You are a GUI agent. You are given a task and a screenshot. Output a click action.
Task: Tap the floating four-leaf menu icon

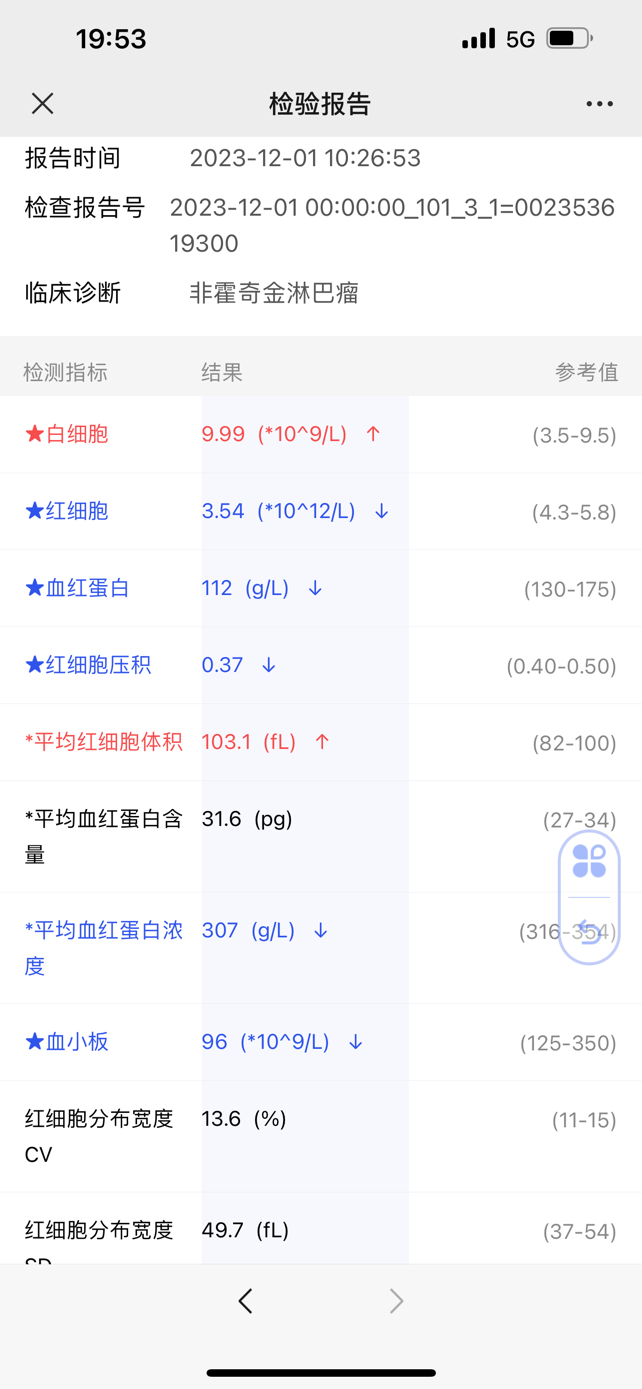[589, 861]
